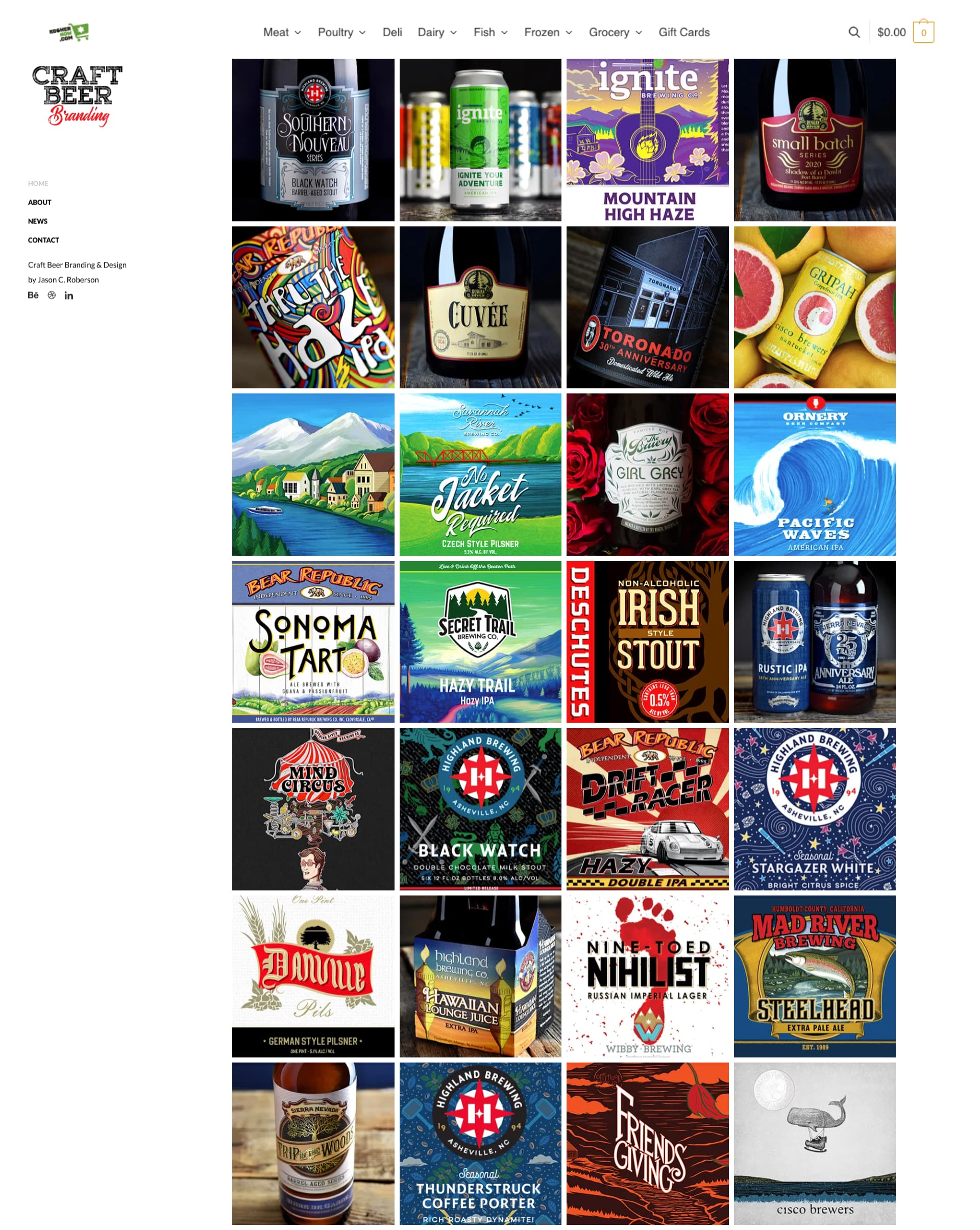The width and height of the screenshot is (980, 1230).
Task: Open the Gift Cards page
Action: tap(683, 33)
